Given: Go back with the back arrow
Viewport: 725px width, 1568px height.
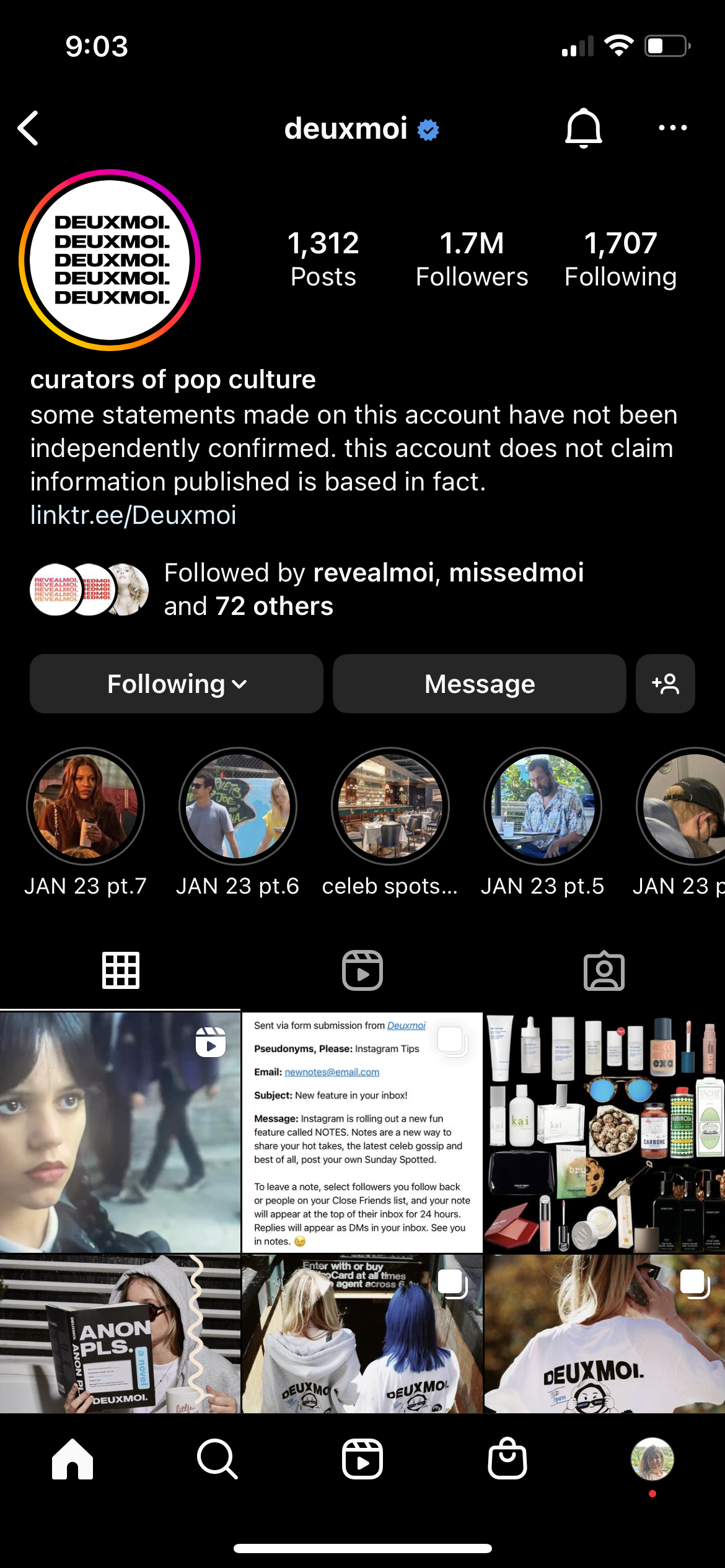Looking at the screenshot, I should pos(29,128).
